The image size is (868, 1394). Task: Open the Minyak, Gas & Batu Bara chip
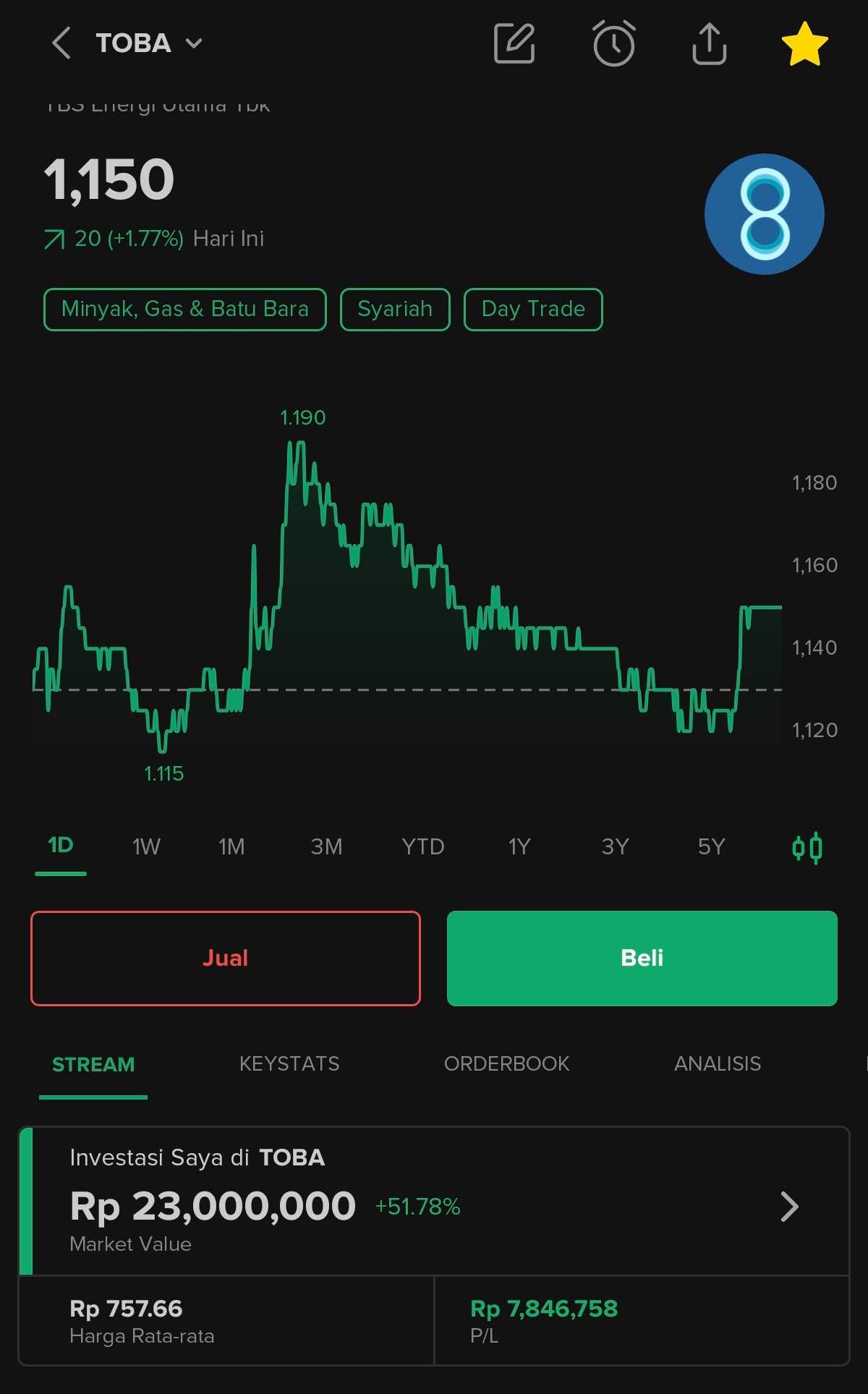coord(185,310)
